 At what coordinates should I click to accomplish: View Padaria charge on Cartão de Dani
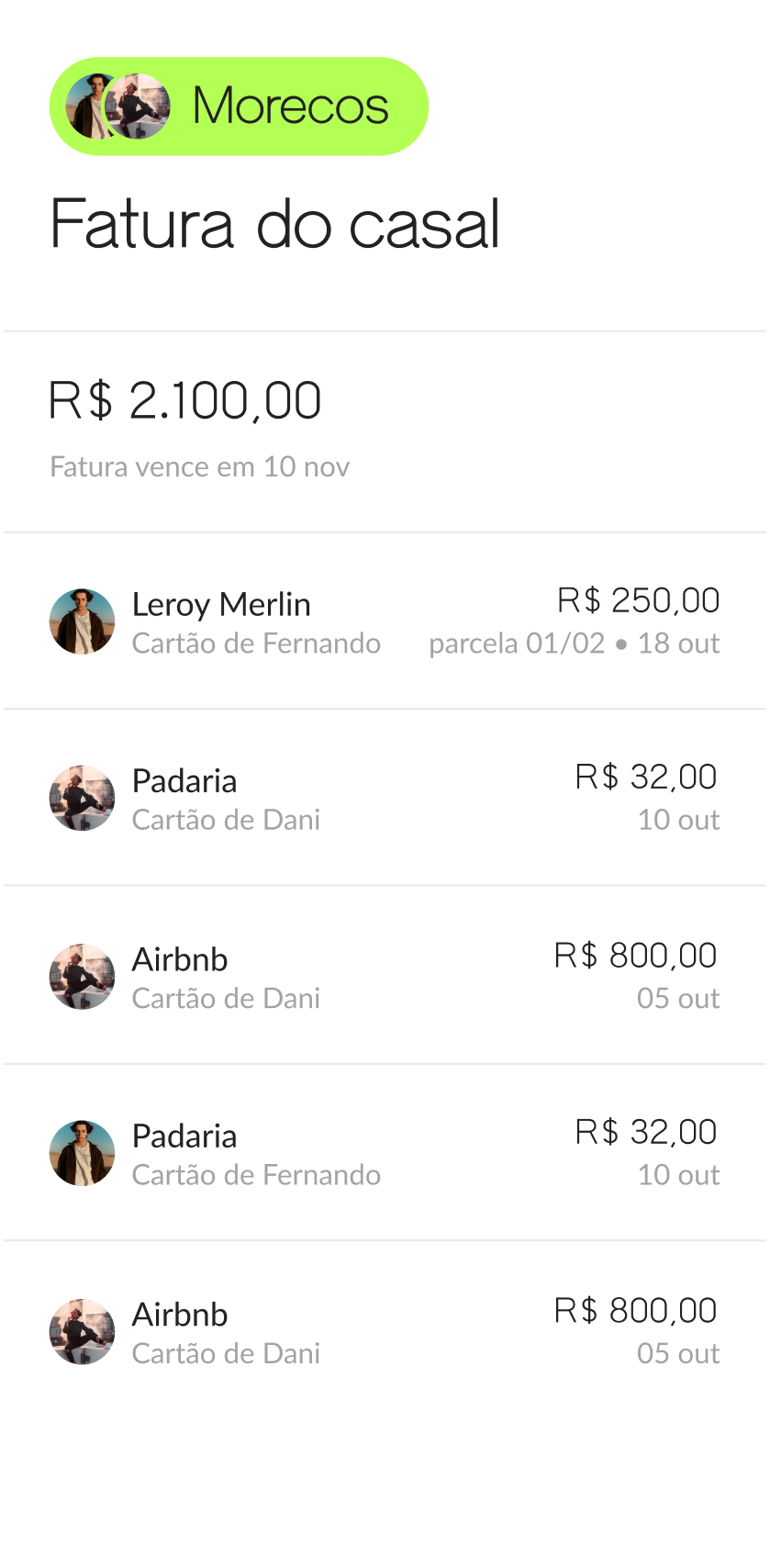(x=384, y=798)
